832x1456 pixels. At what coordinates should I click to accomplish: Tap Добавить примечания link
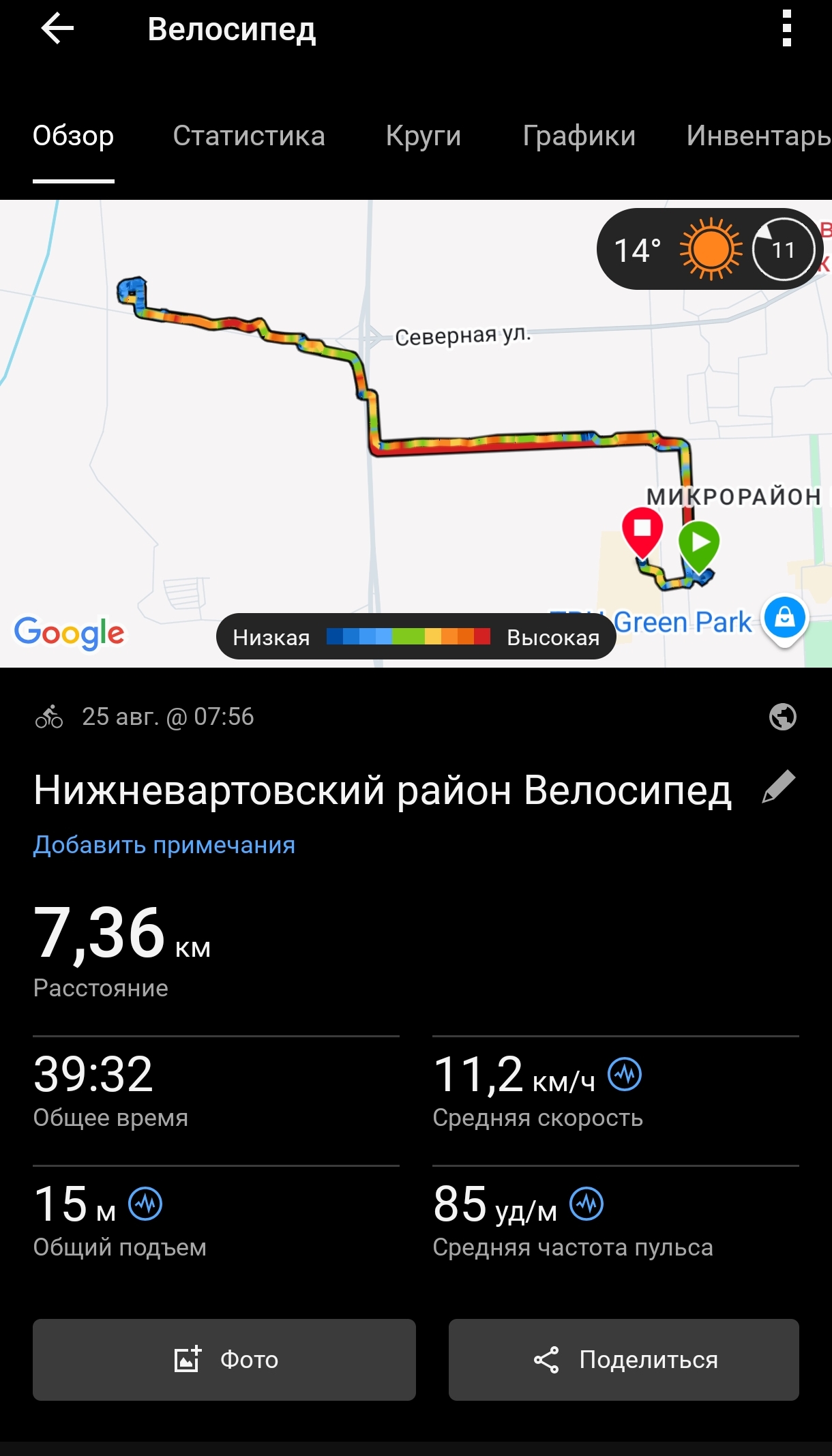click(x=164, y=845)
